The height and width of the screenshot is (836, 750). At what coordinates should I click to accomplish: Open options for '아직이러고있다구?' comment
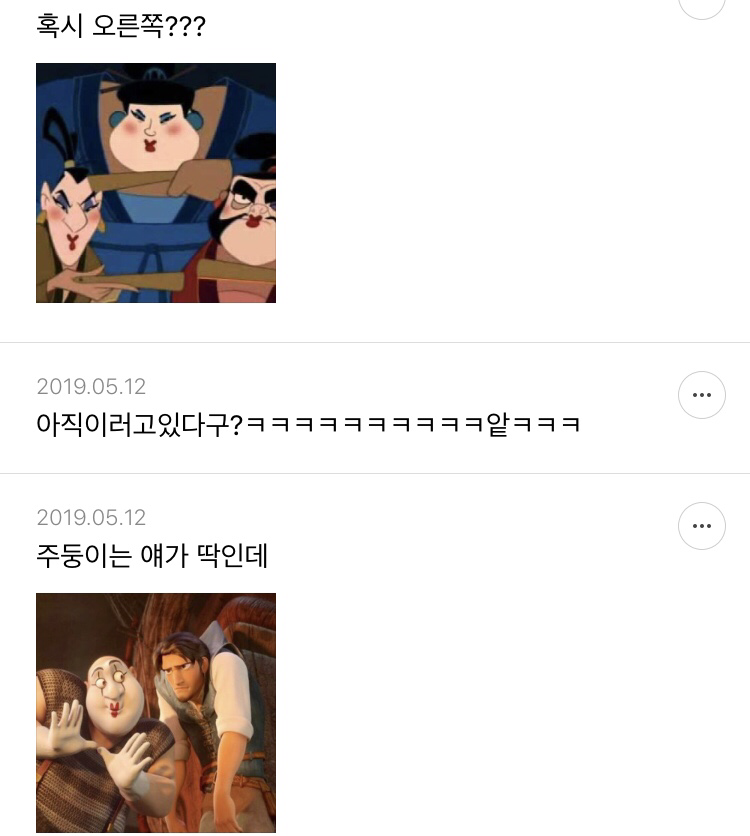click(x=701, y=395)
